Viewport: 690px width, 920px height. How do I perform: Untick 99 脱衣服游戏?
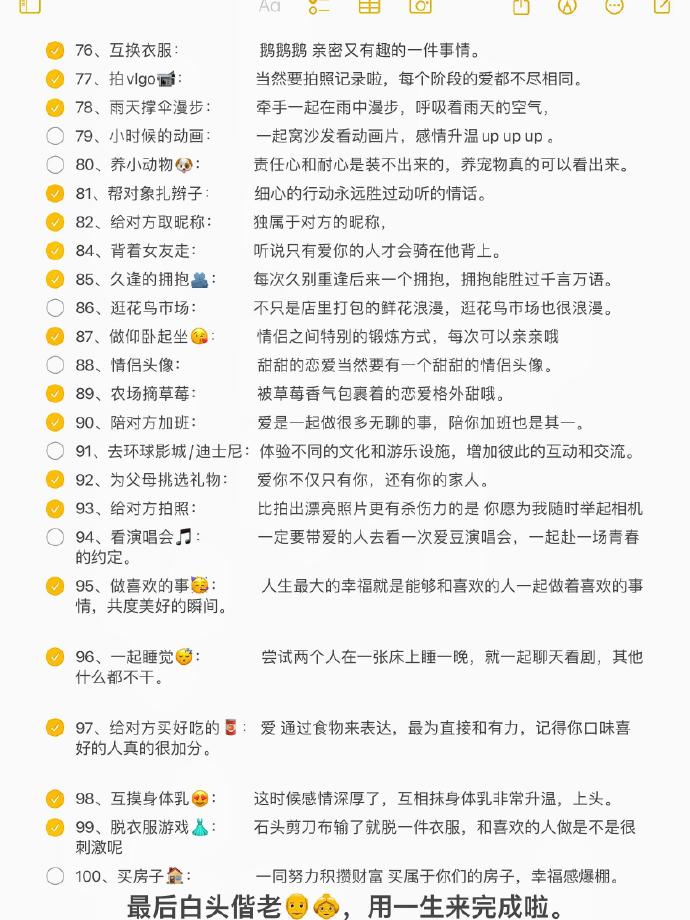pyautogui.click(x=55, y=828)
